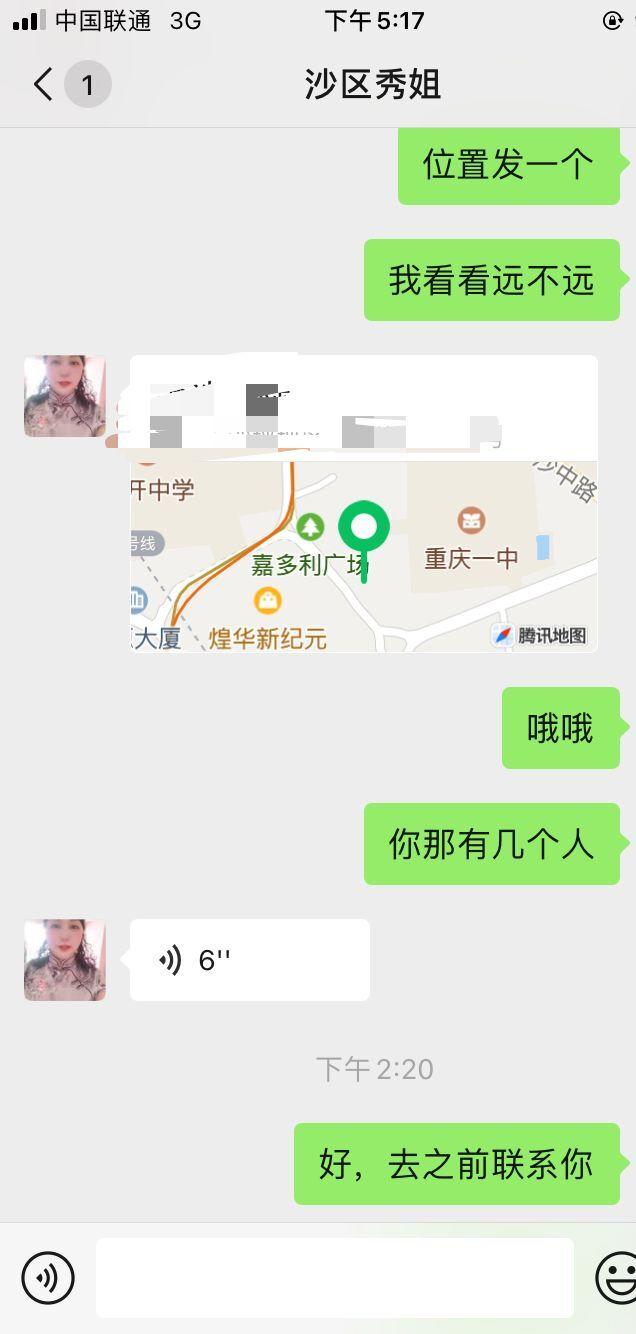636x1334 pixels.
Task: Switch to voice input mode
Action: pyautogui.click(x=48, y=1277)
